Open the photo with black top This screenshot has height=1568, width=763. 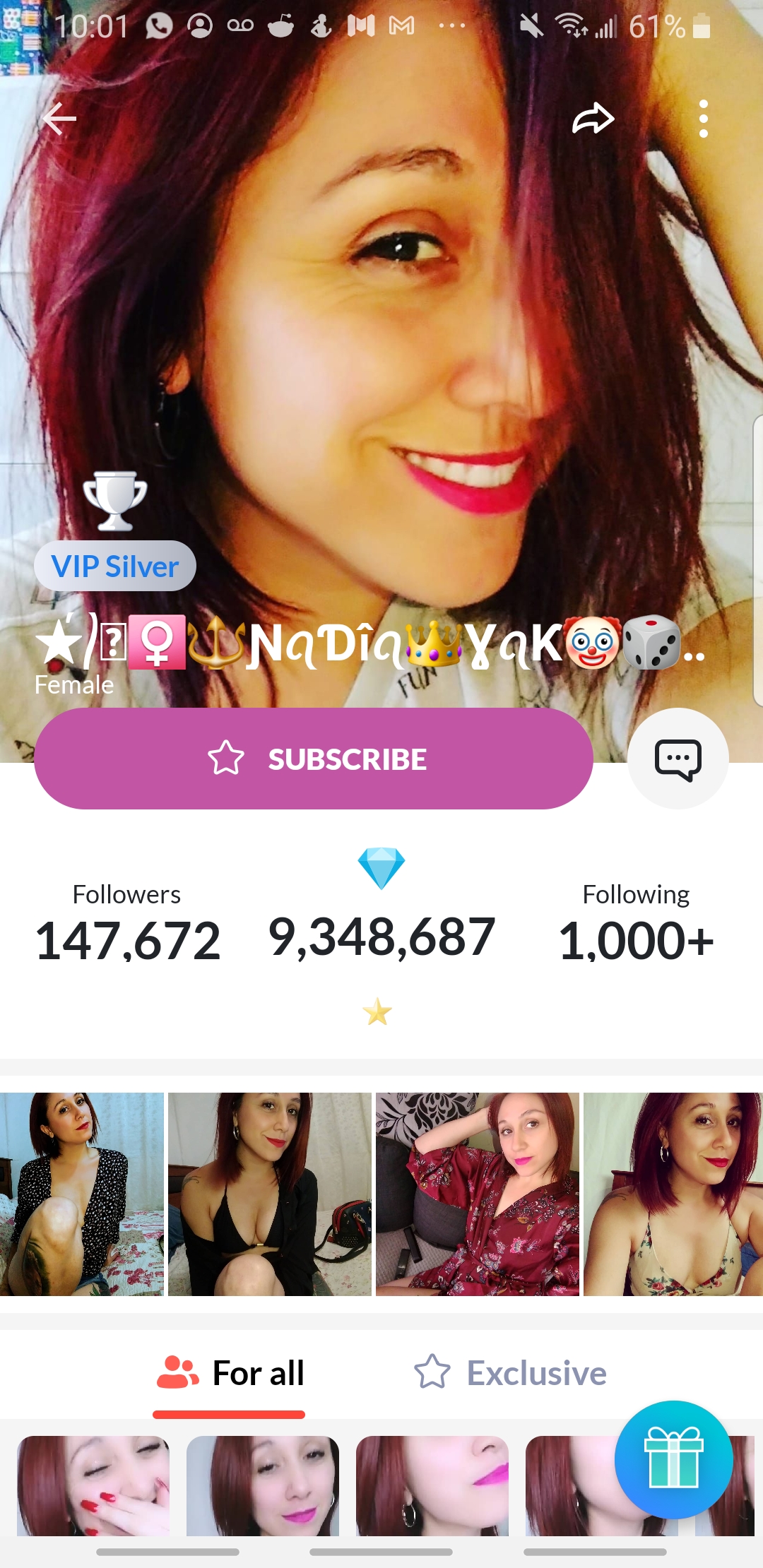tap(269, 1194)
